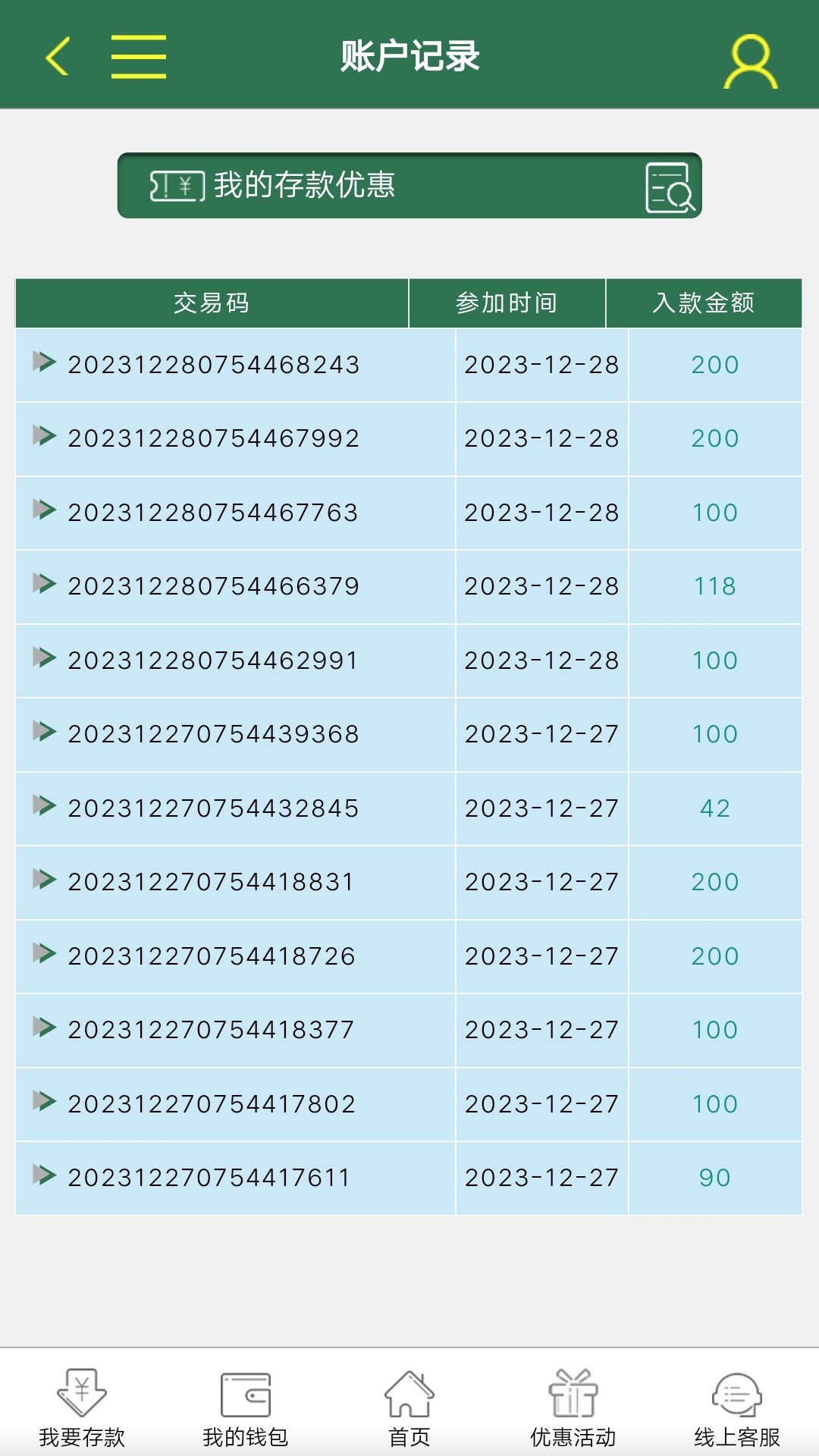This screenshot has height=1456, width=819.
Task: Expand transaction 202312280754462991
Action: pos(45,657)
